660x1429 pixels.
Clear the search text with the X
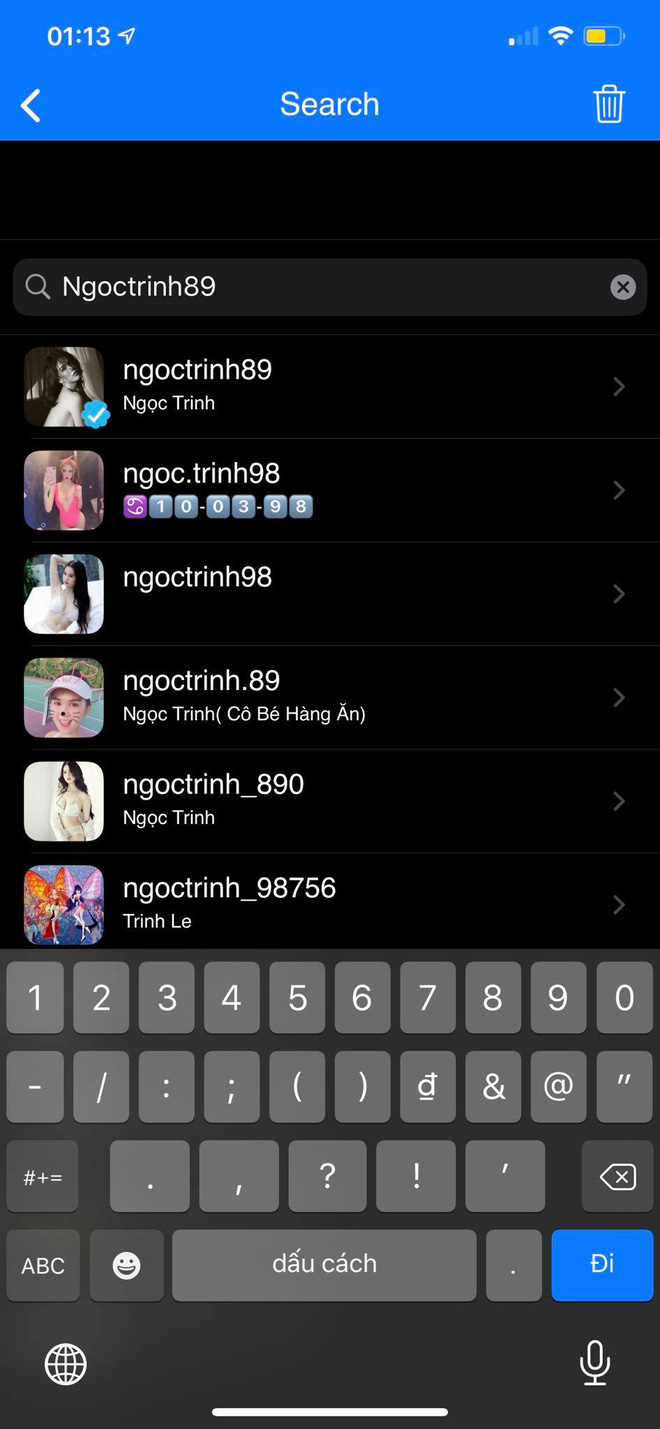622,287
